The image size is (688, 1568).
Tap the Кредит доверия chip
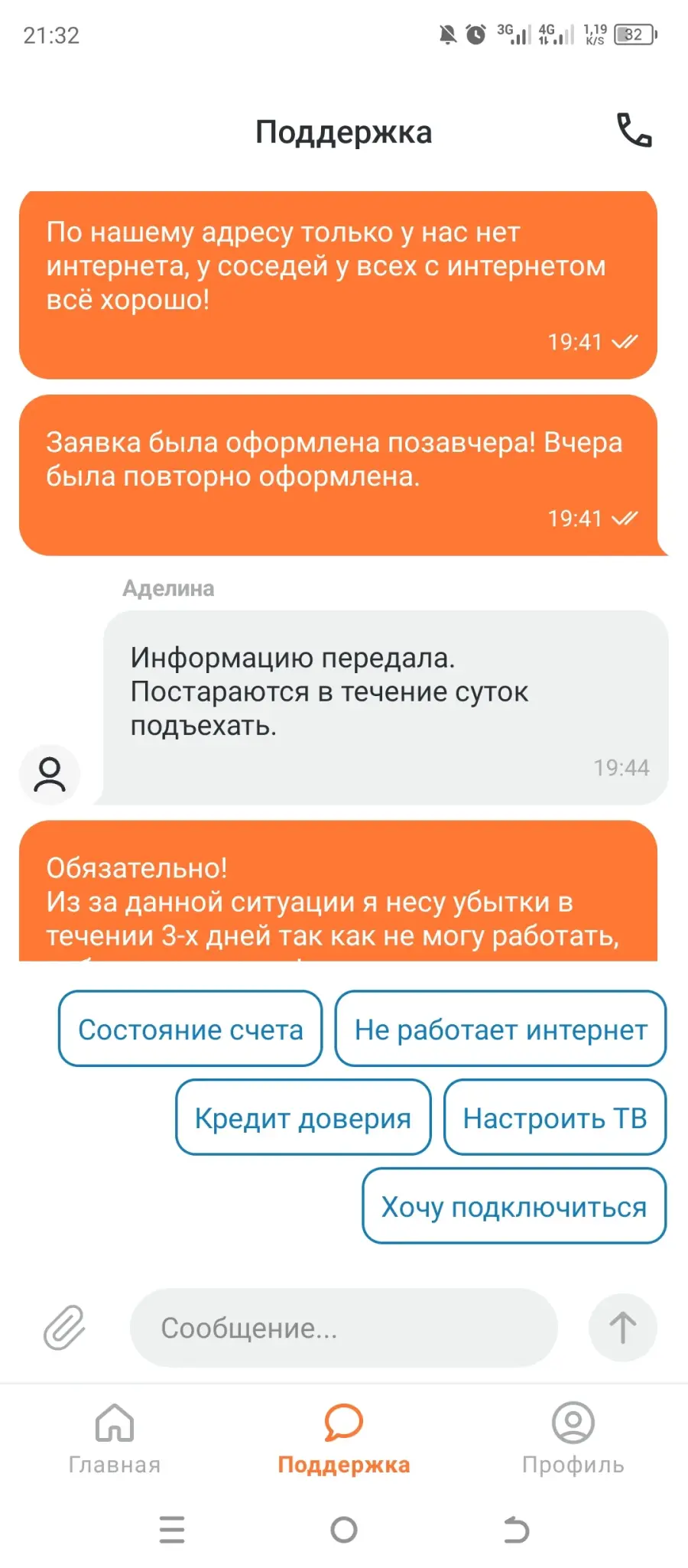point(303,1117)
